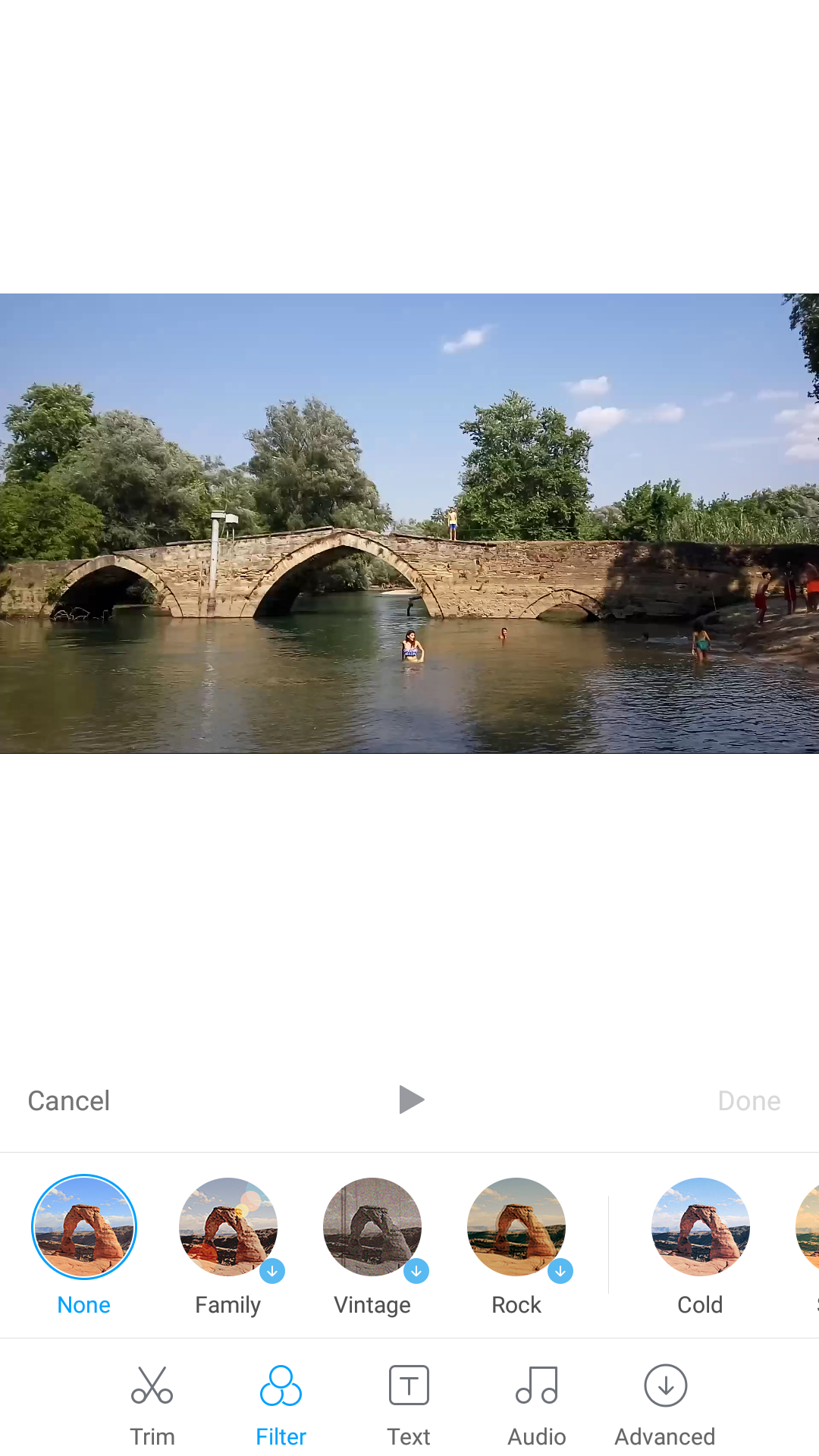
Task: Choose the Vintage filter
Action: (x=372, y=1227)
